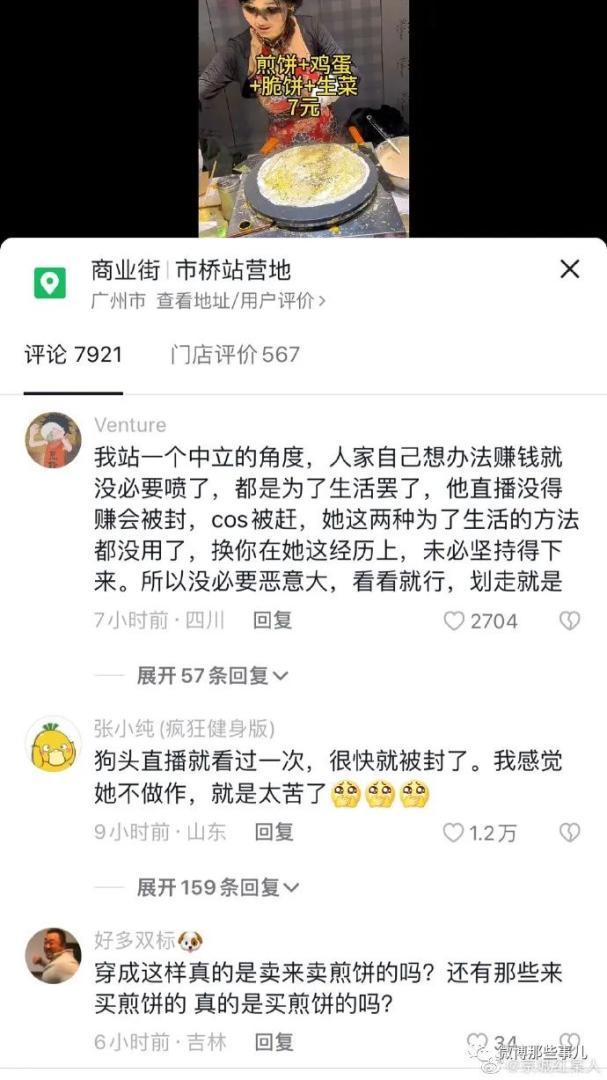Viewport: 607px width, 1080px height.
Task: Reply to Venture's comment
Action: click(x=272, y=620)
